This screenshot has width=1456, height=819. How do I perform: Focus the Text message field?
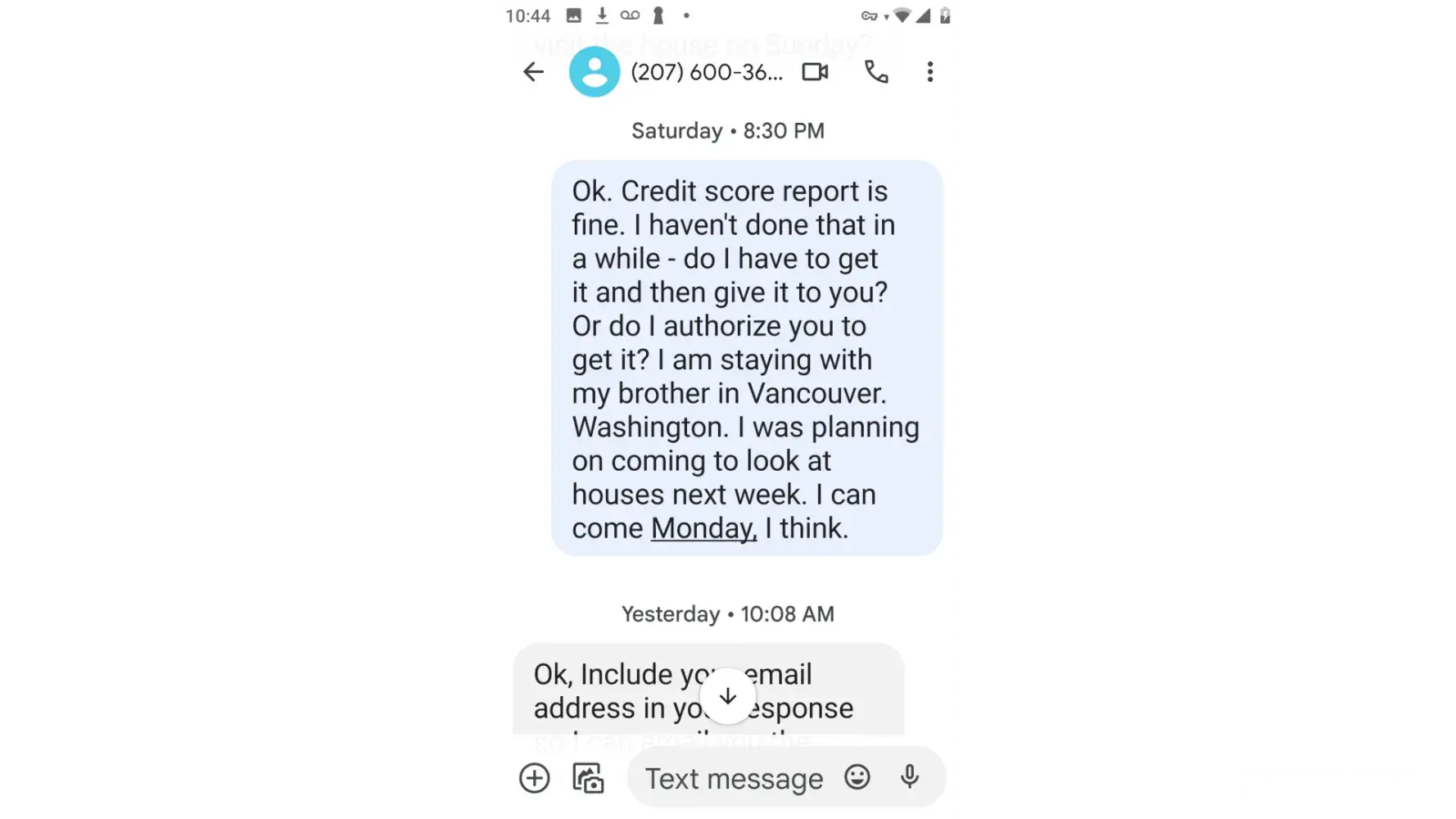[734, 779]
